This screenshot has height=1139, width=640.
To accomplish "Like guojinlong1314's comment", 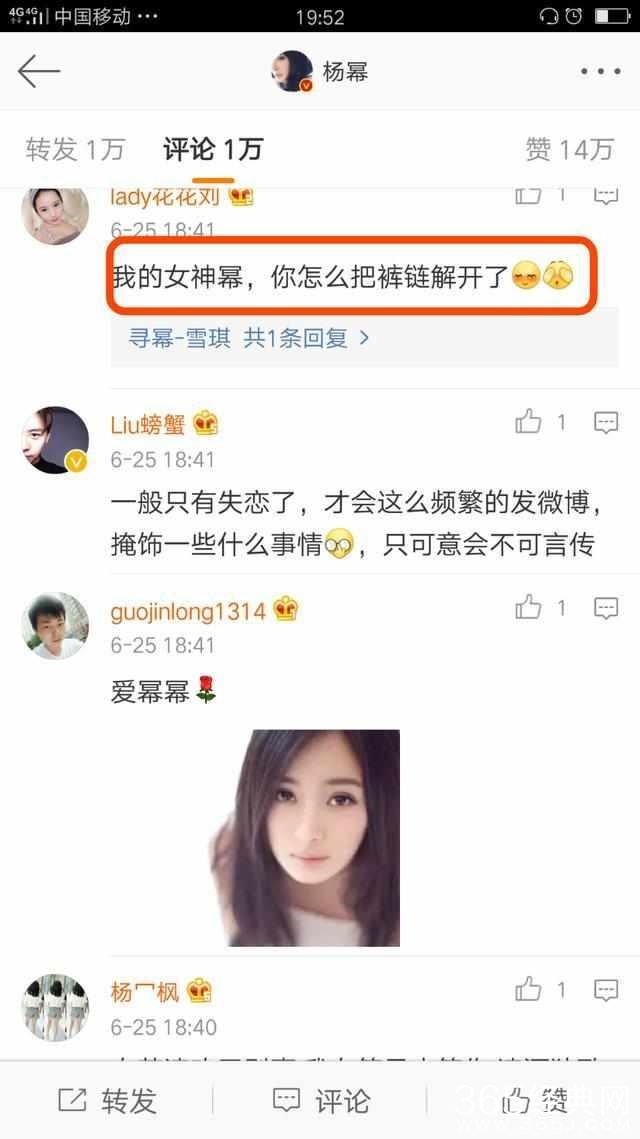I will coord(529,607).
